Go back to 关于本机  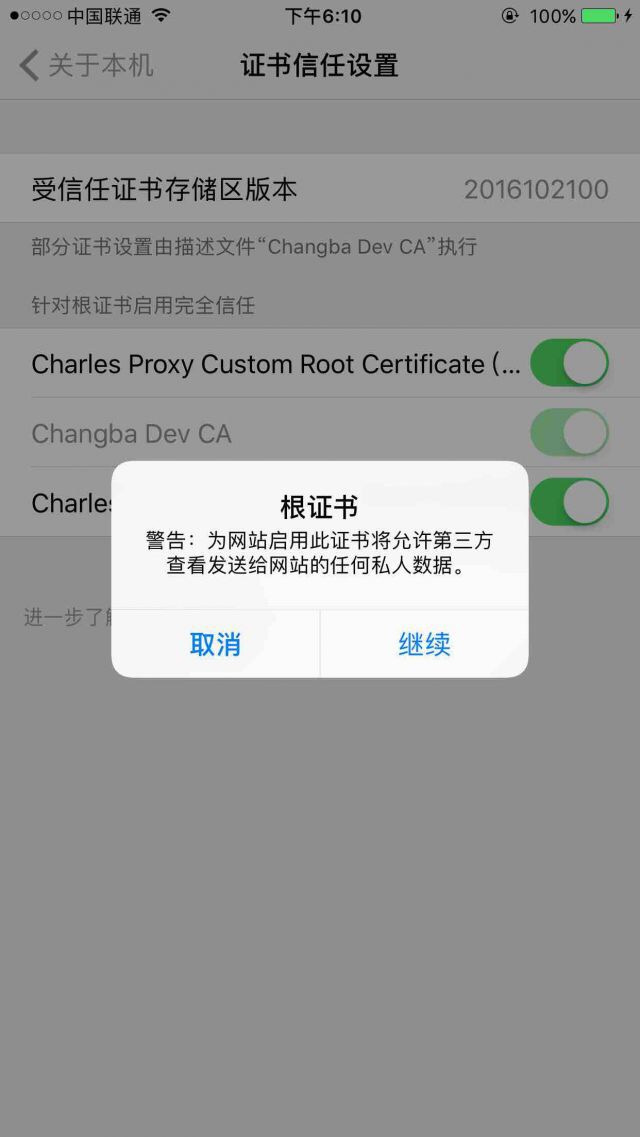[x=86, y=66]
